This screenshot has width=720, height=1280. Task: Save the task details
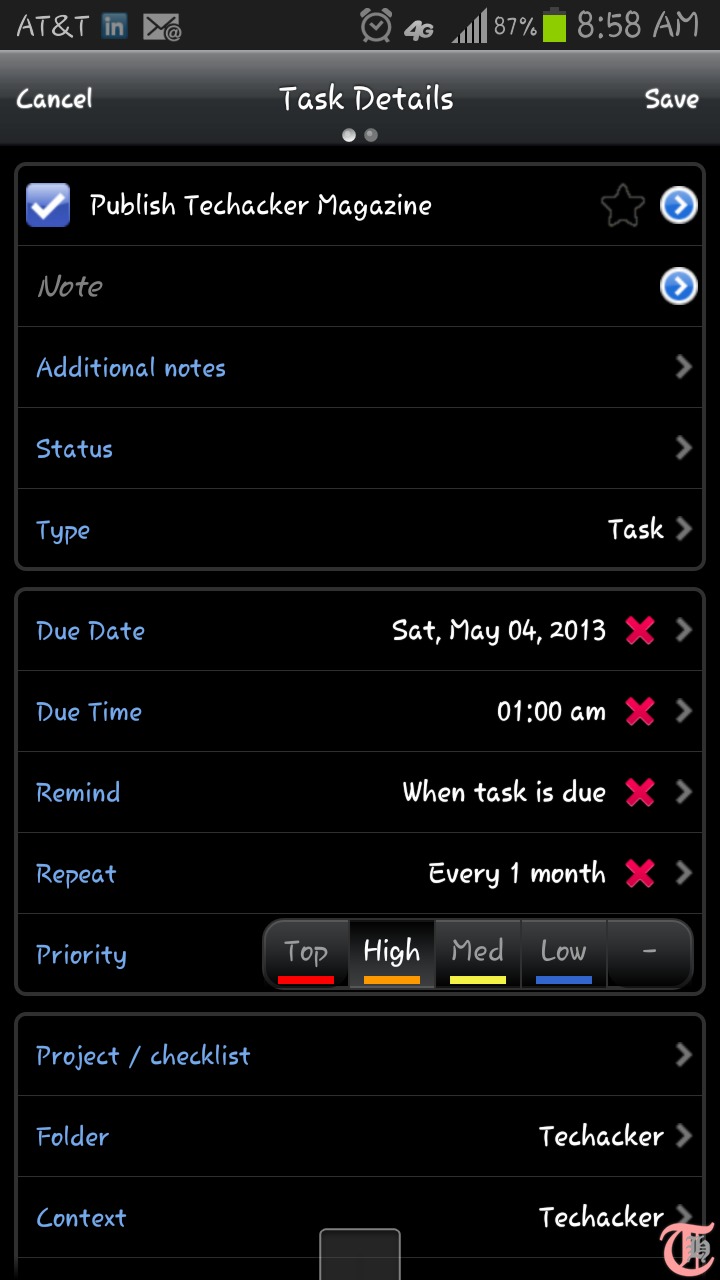(x=671, y=99)
